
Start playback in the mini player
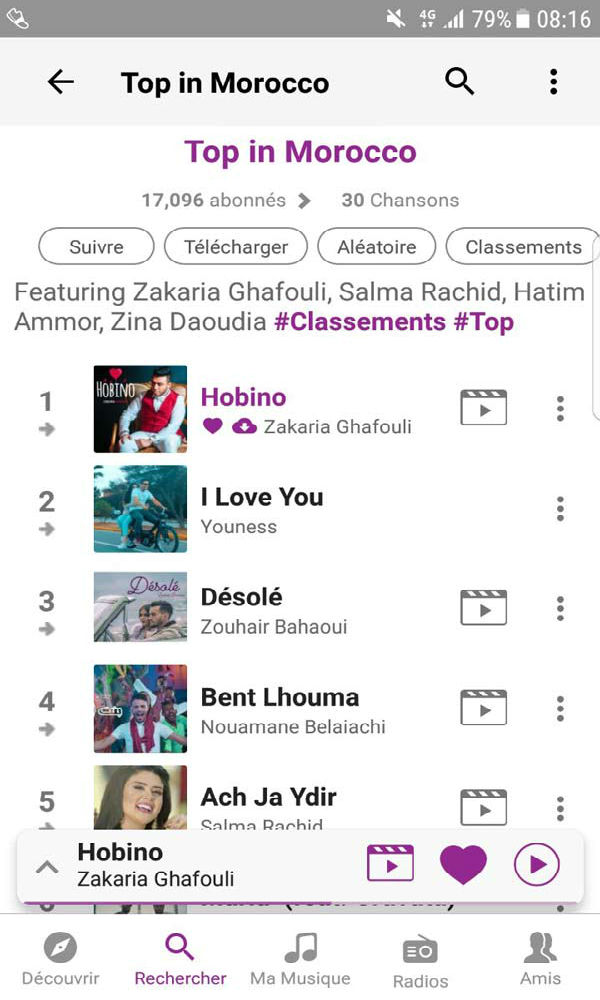coord(537,864)
